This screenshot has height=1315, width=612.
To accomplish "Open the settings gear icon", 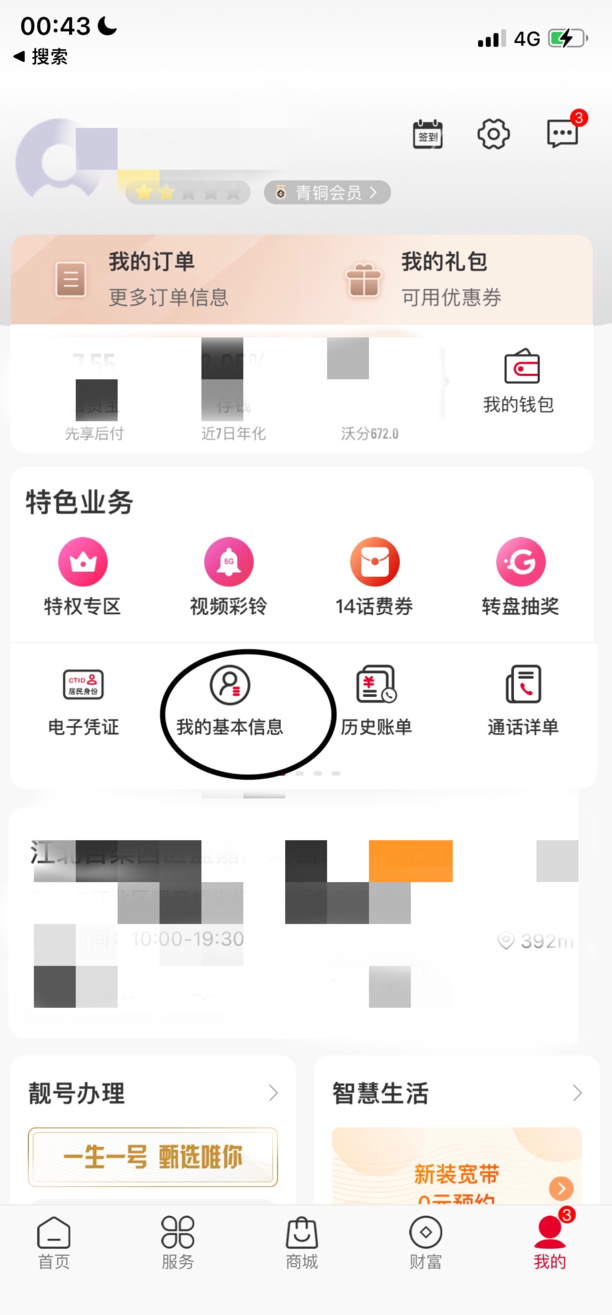I will (x=493, y=134).
